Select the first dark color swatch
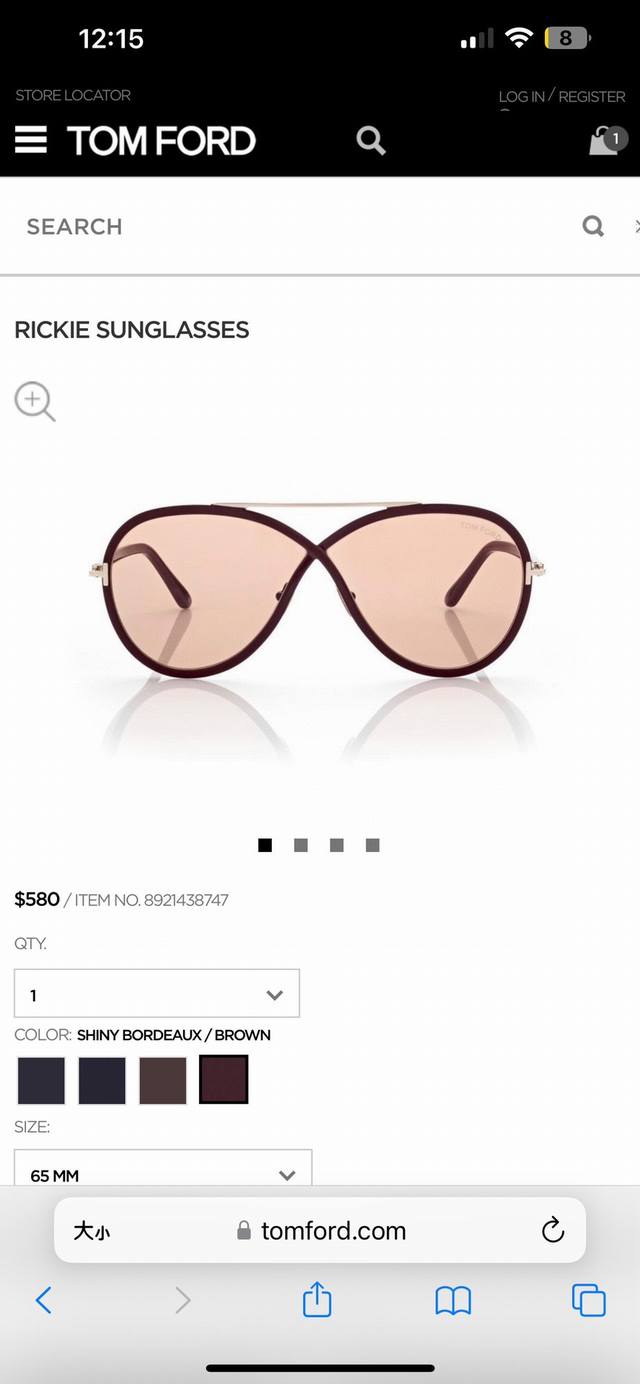The width and height of the screenshot is (640, 1384). pyautogui.click(x=41, y=1081)
